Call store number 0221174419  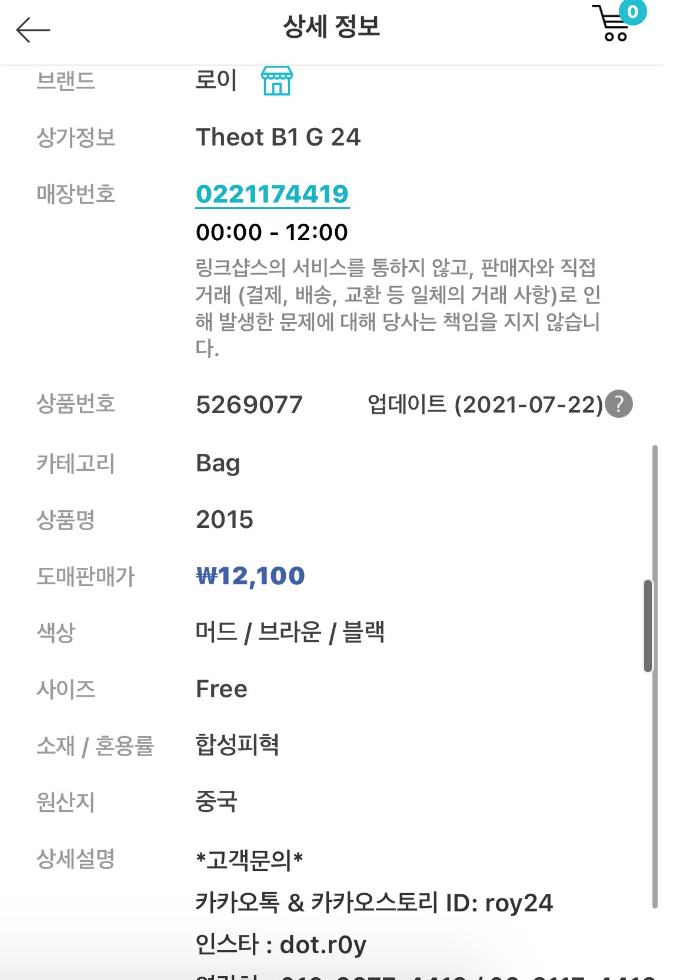pos(272,194)
